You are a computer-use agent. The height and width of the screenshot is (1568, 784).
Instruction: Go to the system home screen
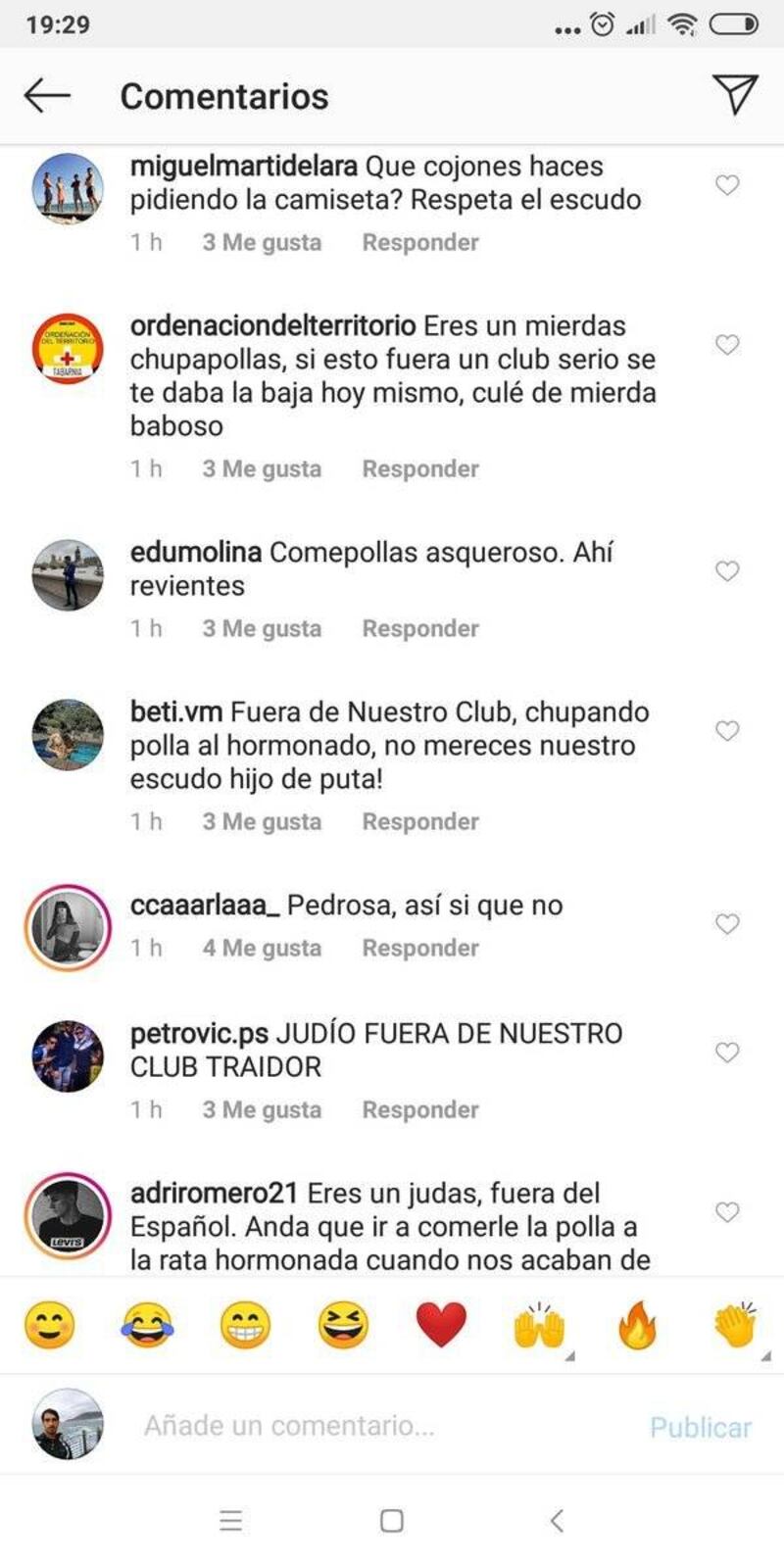pos(391,1520)
